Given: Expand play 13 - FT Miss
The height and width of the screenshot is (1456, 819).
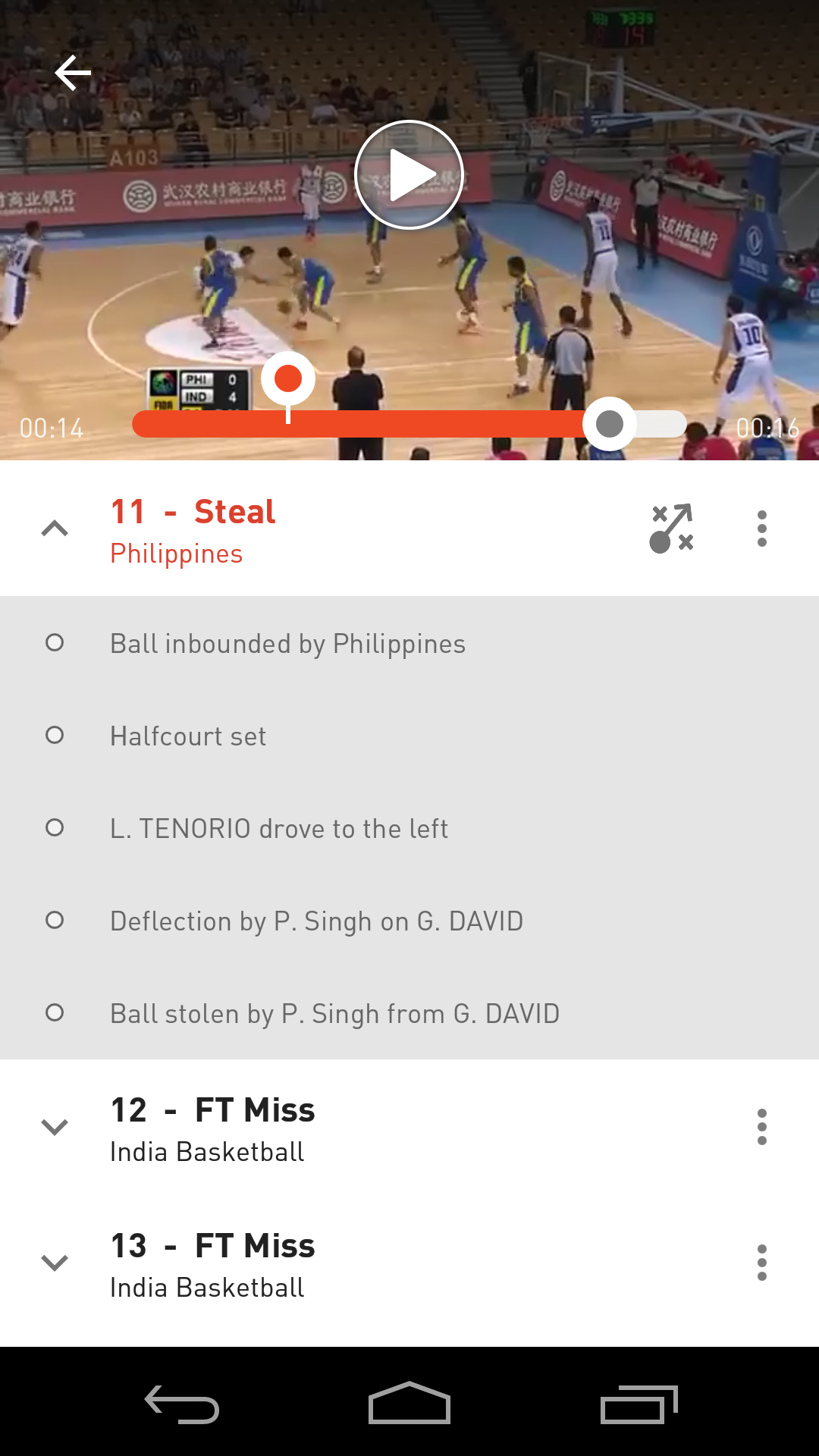Looking at the screenshot, I should point(55,1263).
